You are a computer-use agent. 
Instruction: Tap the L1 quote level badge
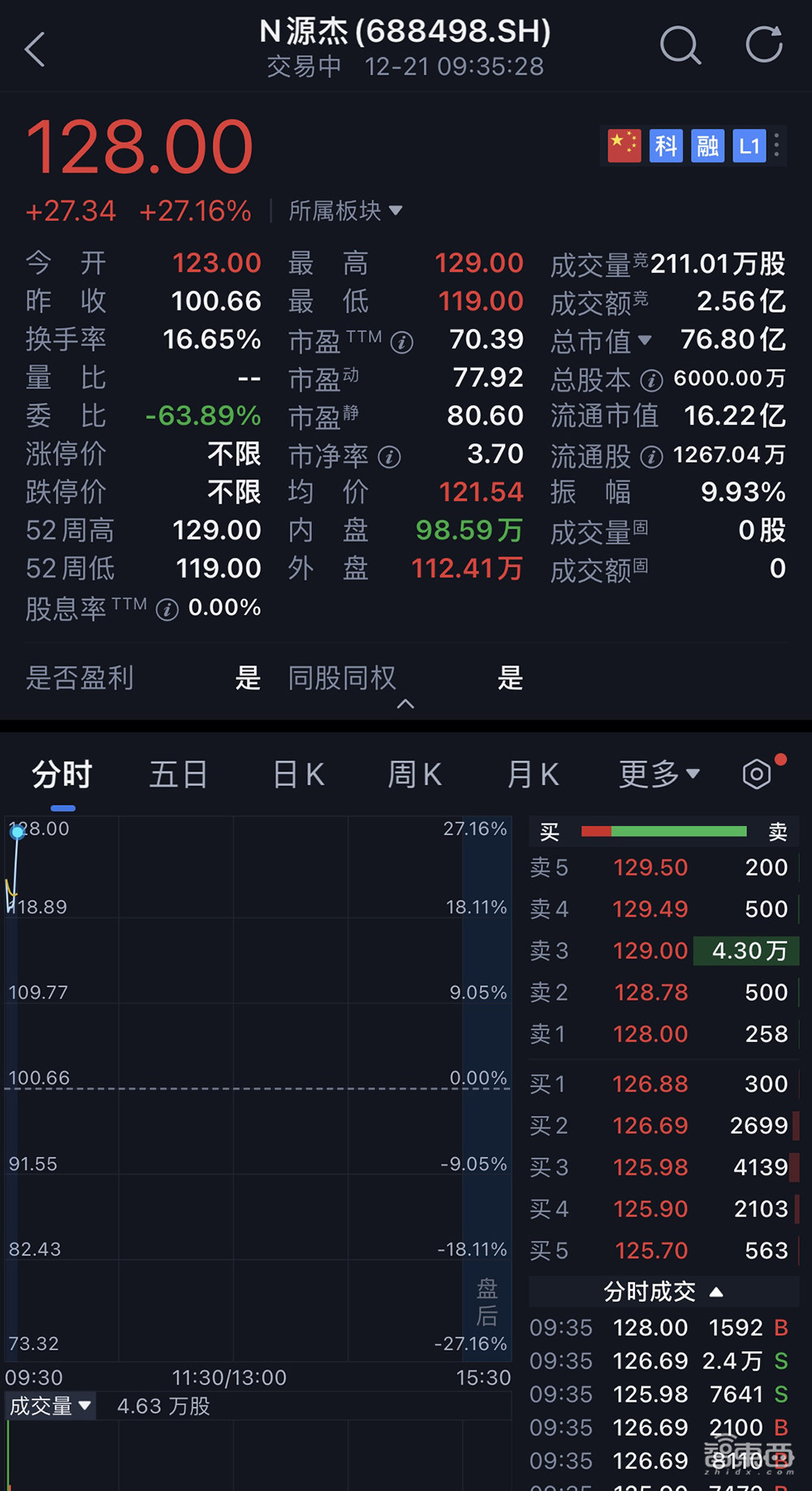coord(749,145)
